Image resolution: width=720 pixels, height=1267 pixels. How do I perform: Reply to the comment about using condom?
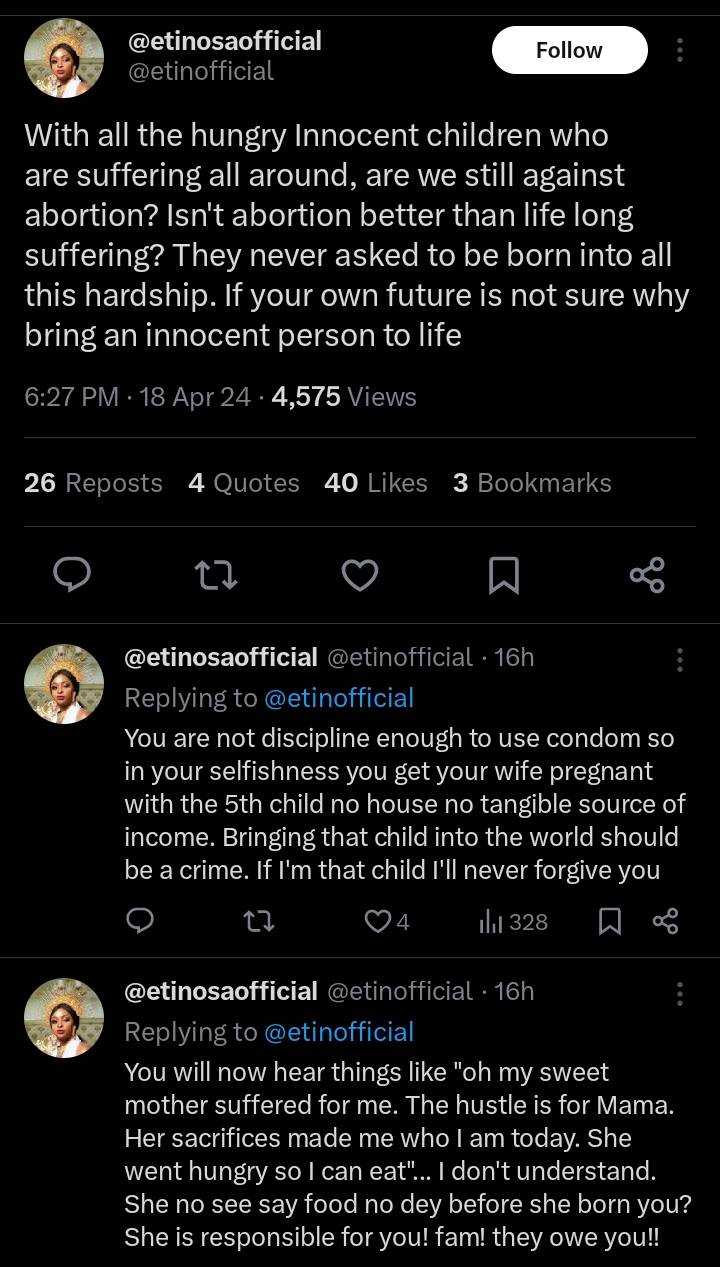tap(141, 921)
